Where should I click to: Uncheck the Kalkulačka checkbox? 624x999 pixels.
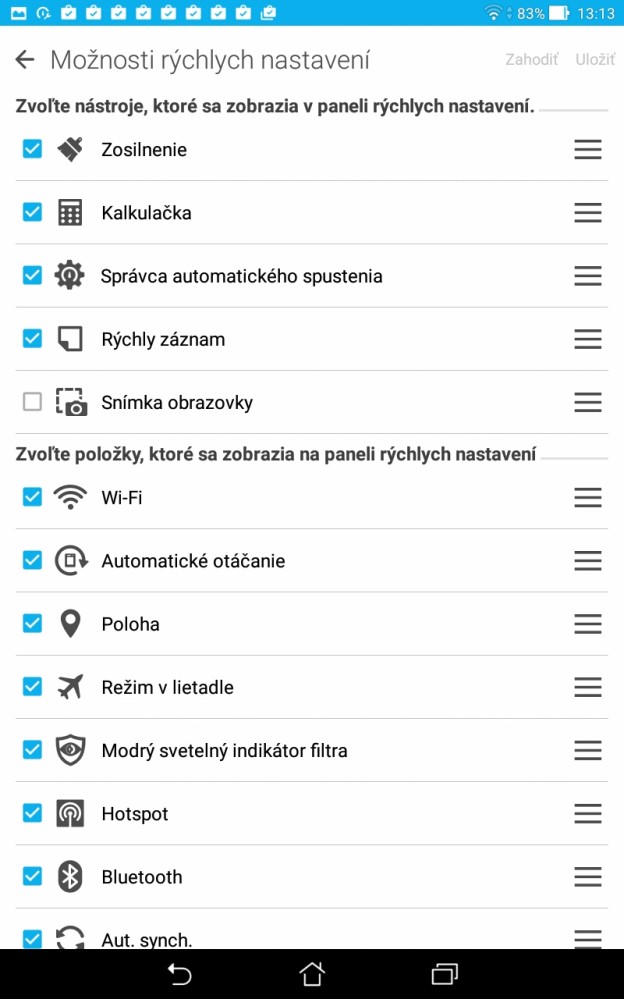click(32, 212)
